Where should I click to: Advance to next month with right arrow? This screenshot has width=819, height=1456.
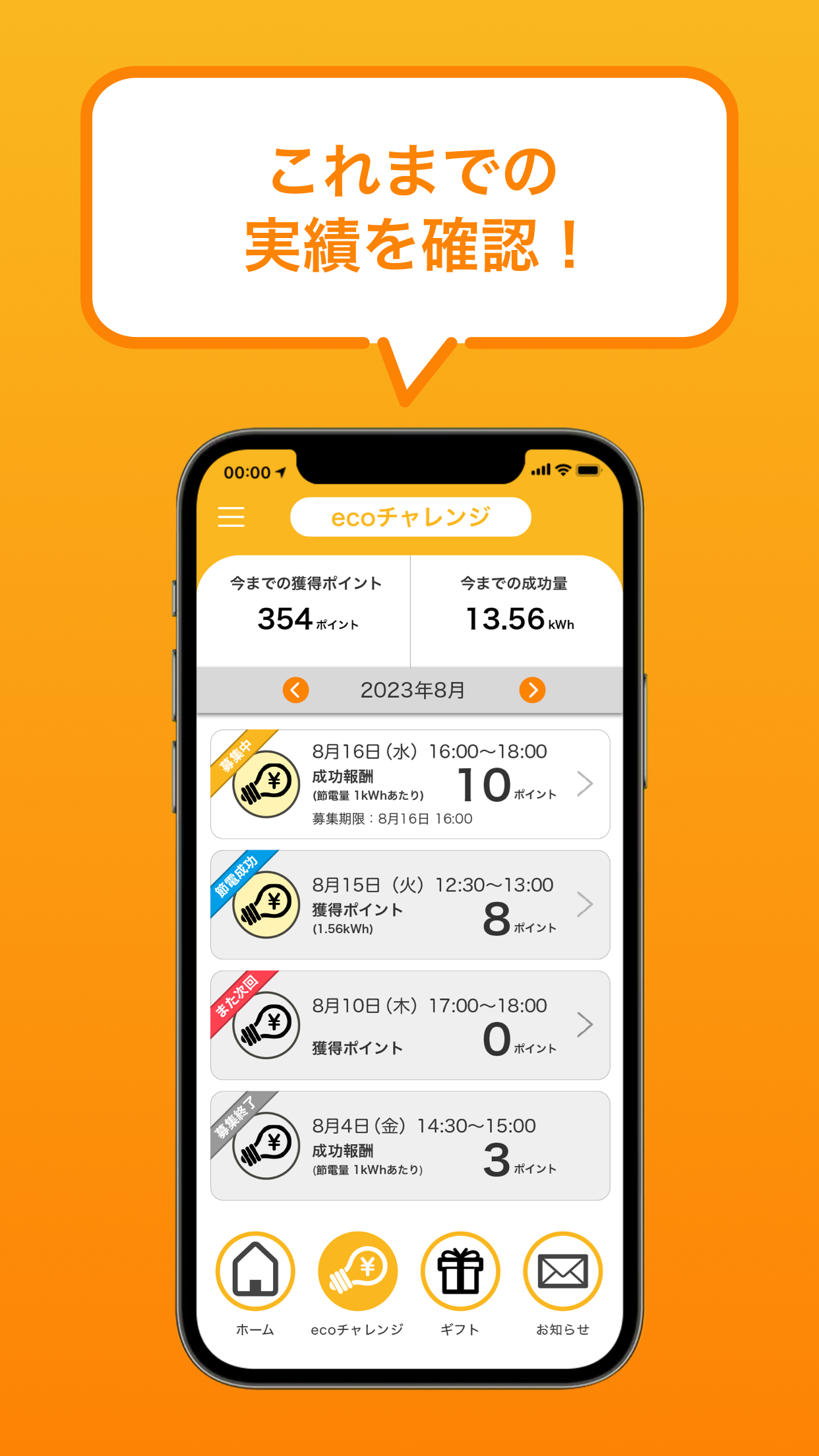[532, 690]
